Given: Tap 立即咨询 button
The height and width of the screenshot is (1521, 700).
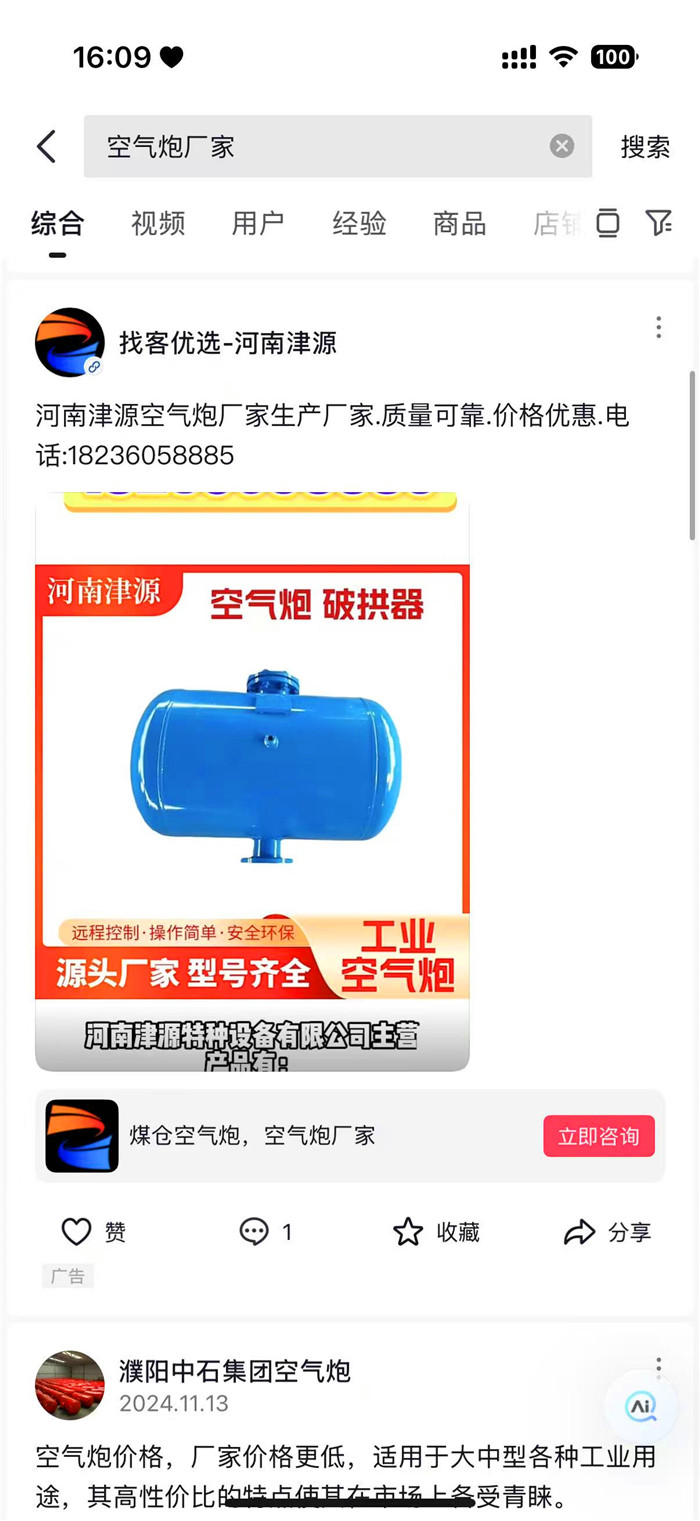Looking at the screenshot, I should tap(598, 1136).
